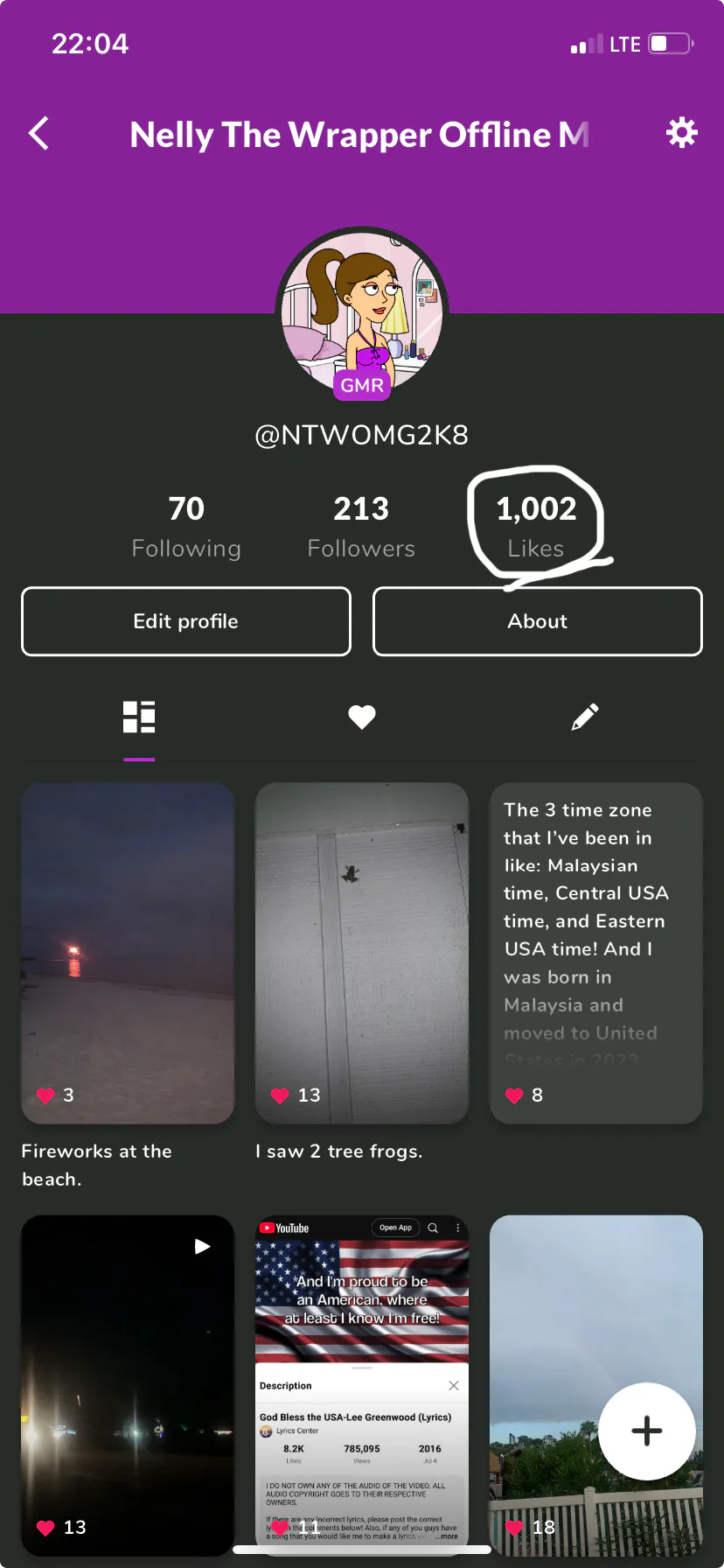Viewport: 724px width, 1568px height.
Task: Open the 3 time zone text post
Action: (x=596, y=953)
